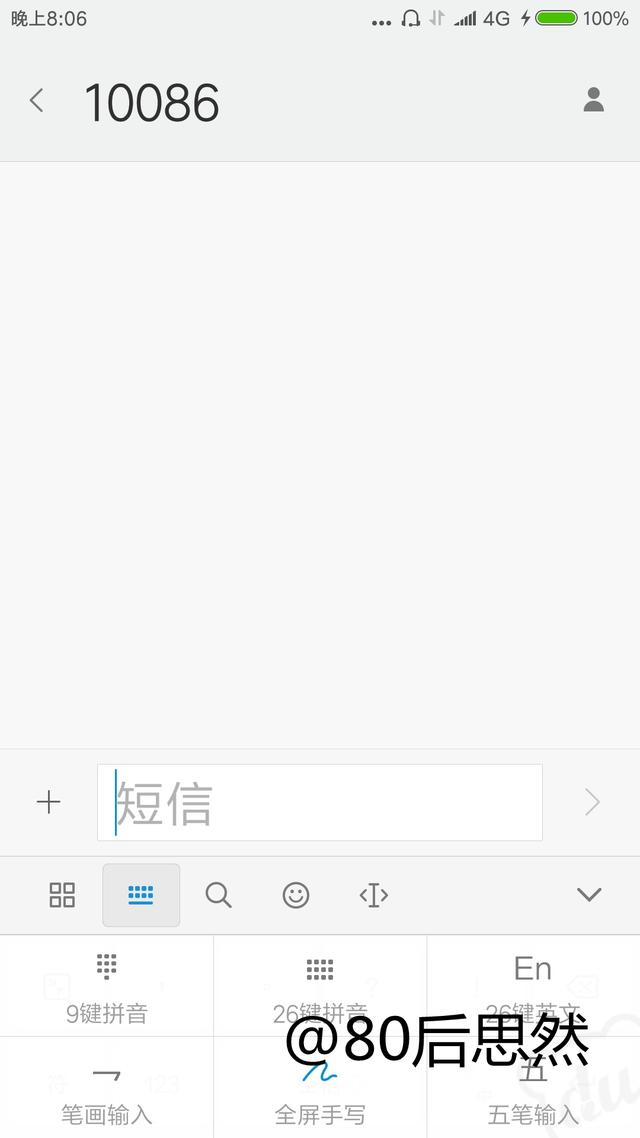Tap the plus attachment icon
Viewport: 640px width, 1138px height.
click(49, 802)
